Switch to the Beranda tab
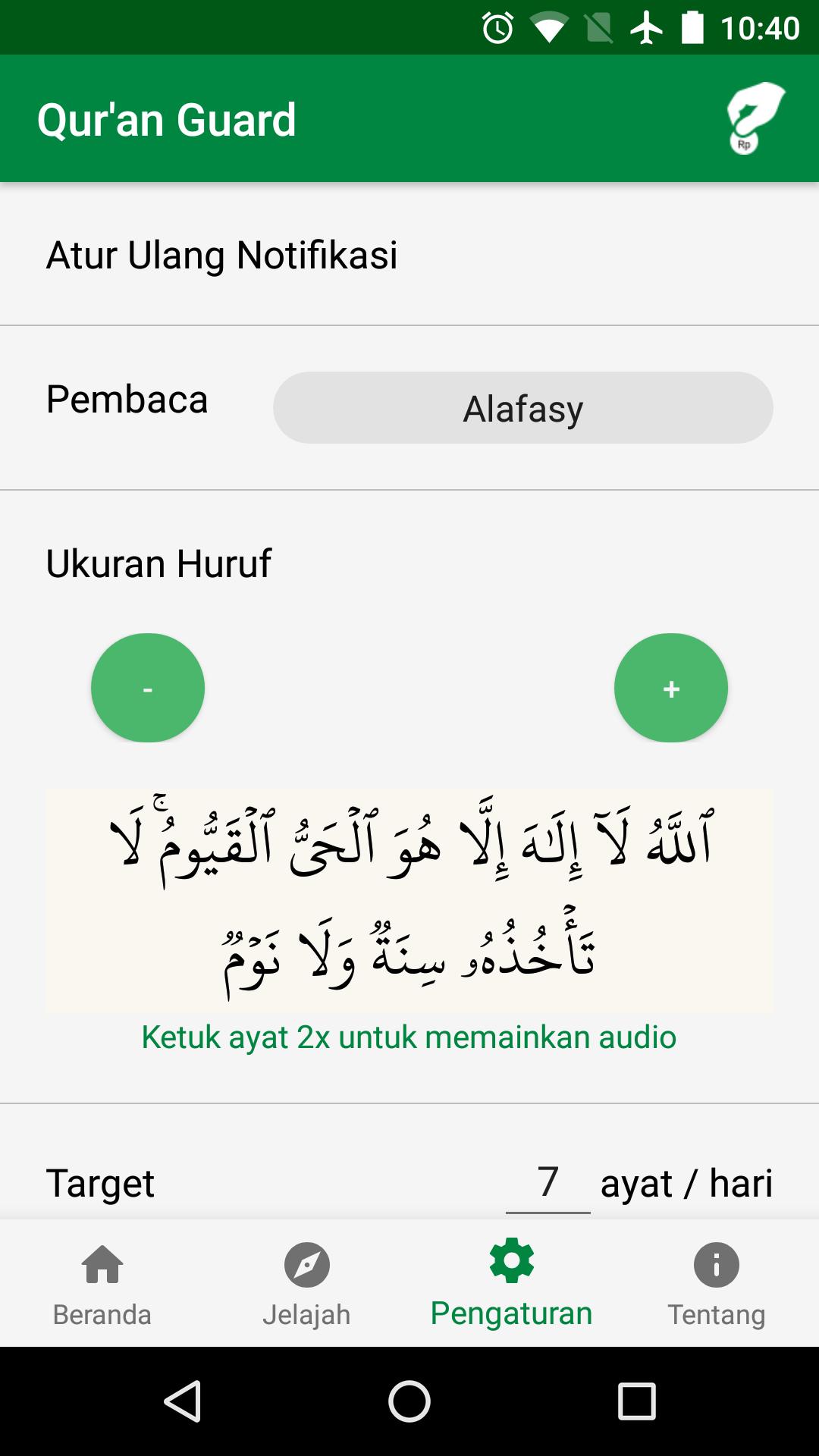This screenshot has height=1456, width=819. [102, 1283]
